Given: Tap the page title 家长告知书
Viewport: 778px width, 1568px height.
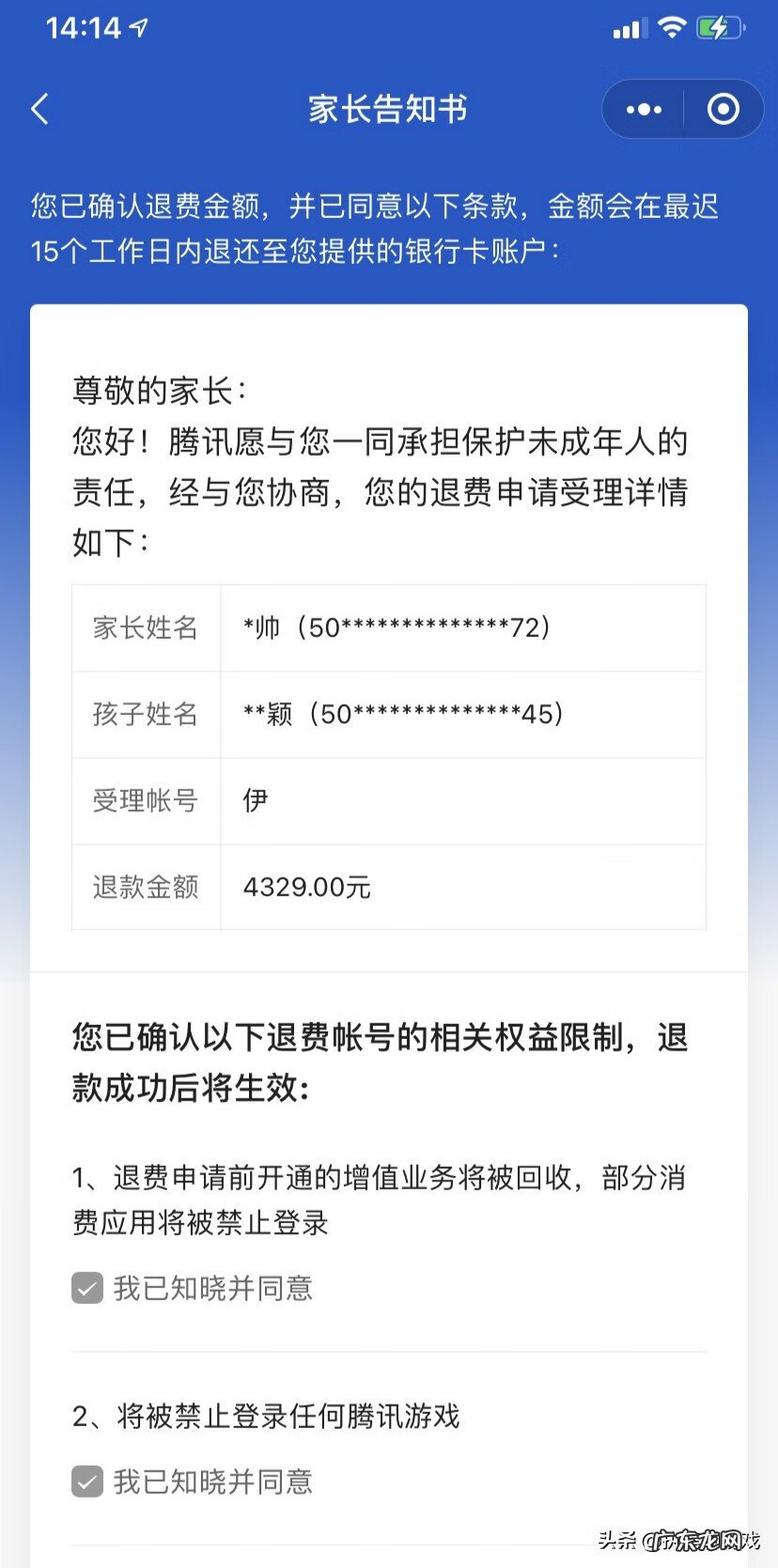Looking at the screenshot, I should coord(388,109).
